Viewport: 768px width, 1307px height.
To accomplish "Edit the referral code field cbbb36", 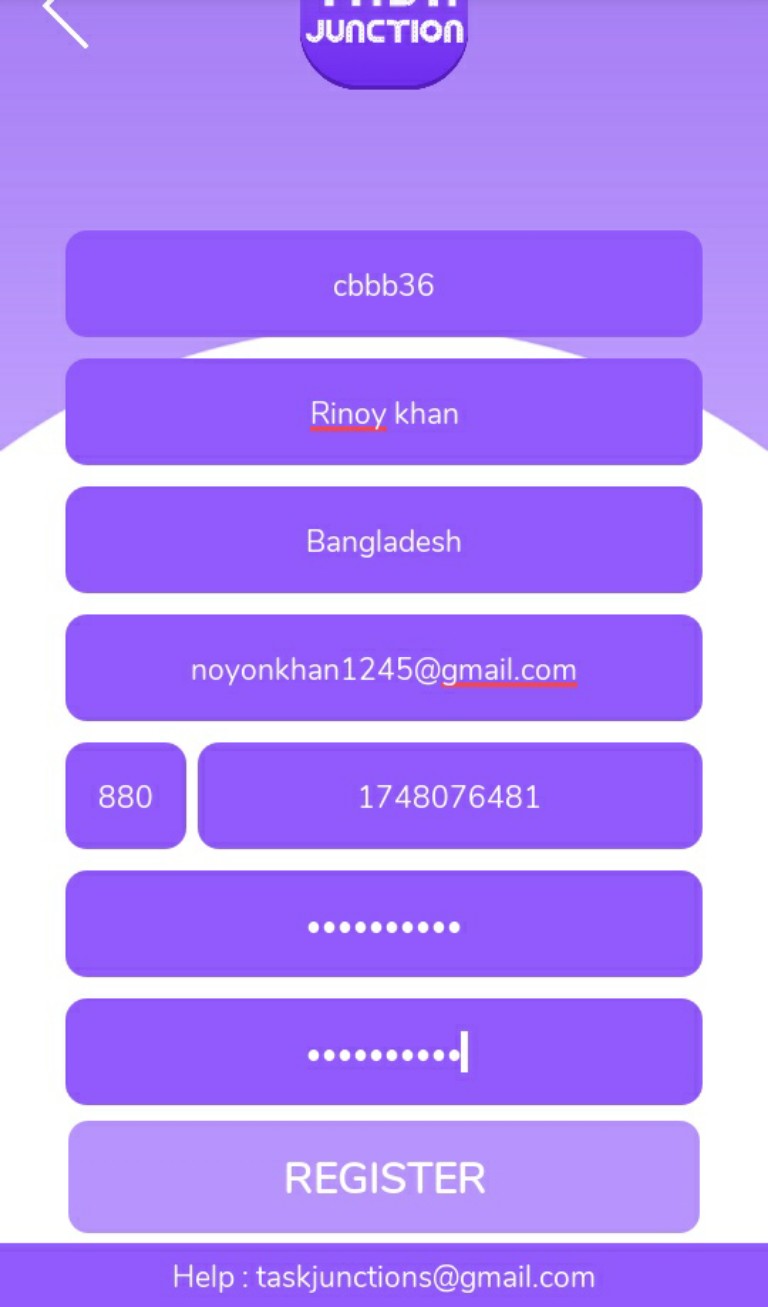I will [384, 285].
